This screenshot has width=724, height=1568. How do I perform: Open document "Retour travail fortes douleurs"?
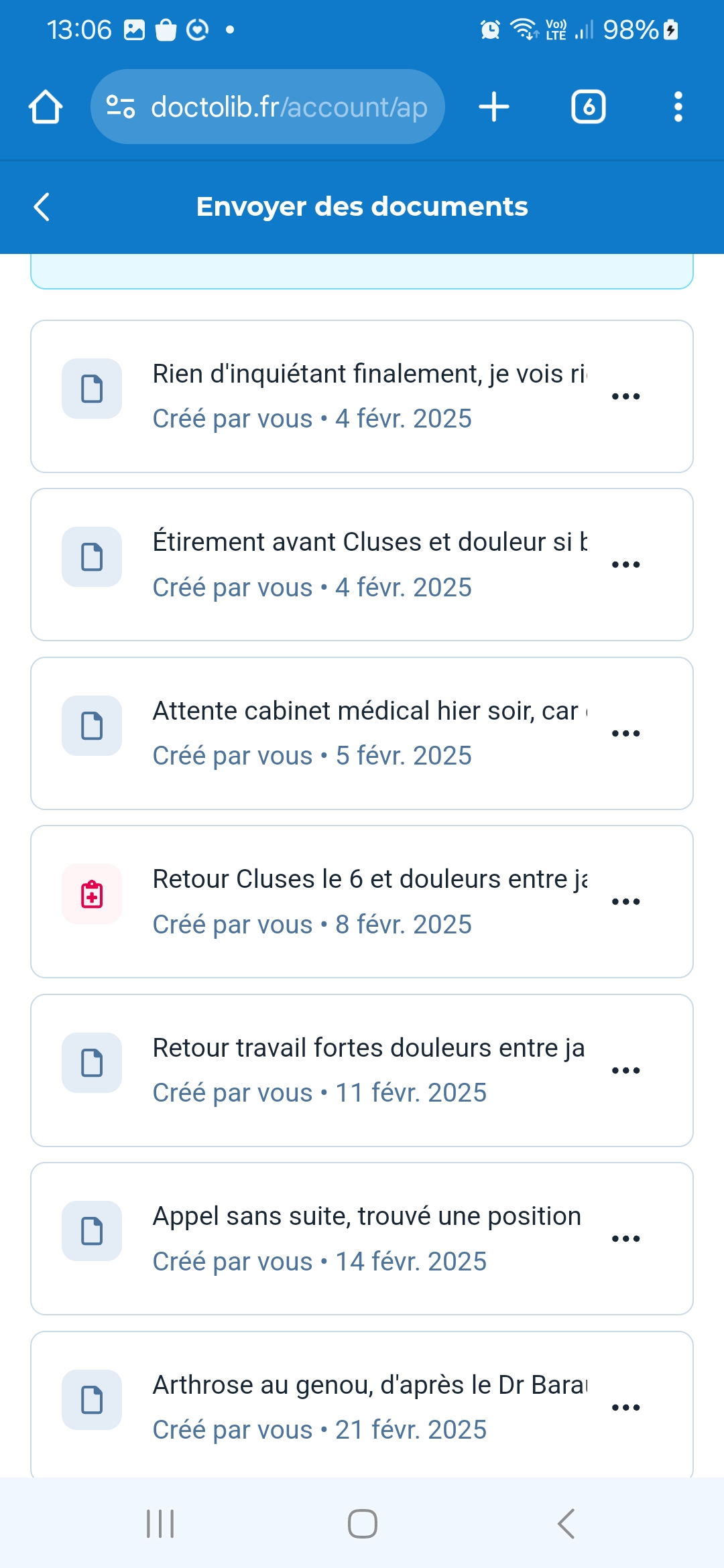pyautogui.click(x=362, y=1070)
